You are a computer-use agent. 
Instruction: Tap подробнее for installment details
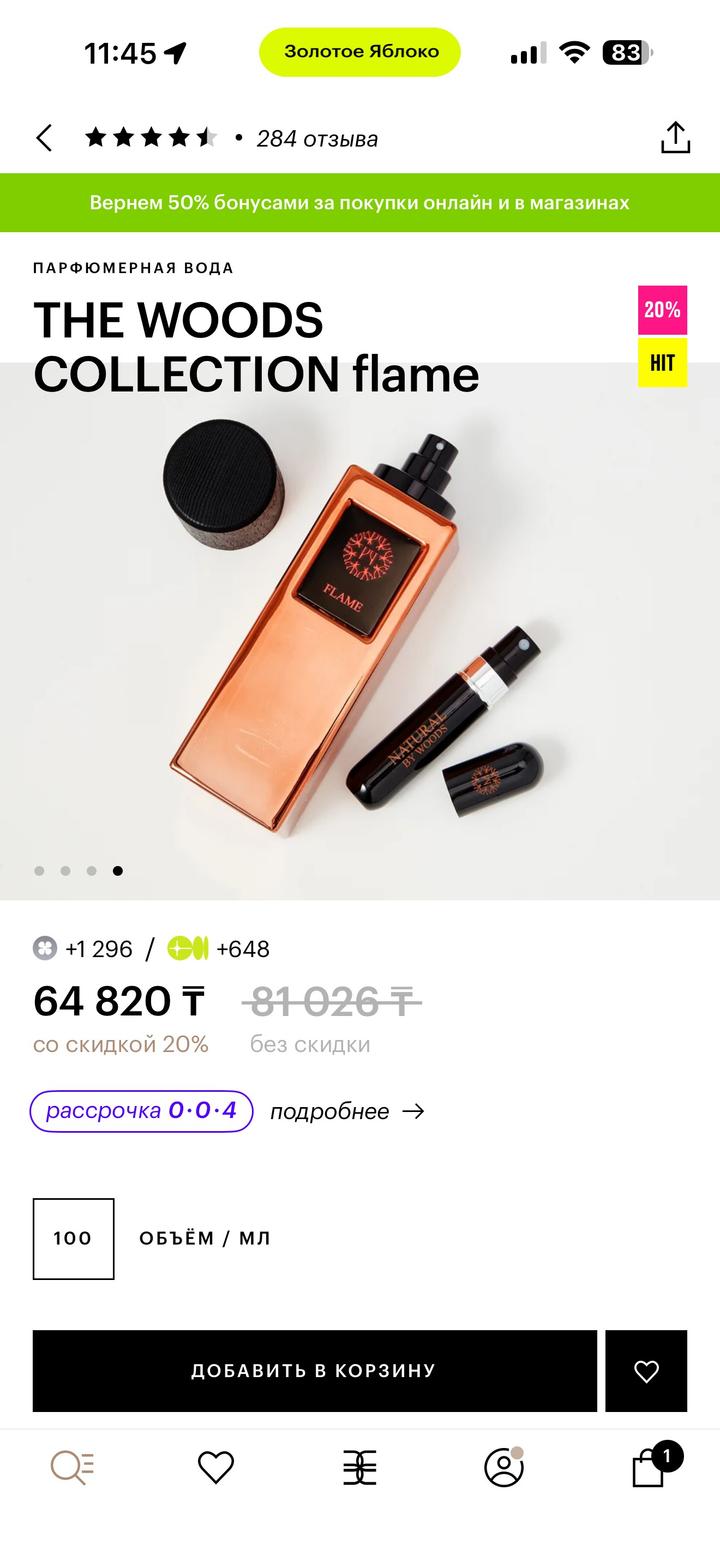pos(346,1111)
